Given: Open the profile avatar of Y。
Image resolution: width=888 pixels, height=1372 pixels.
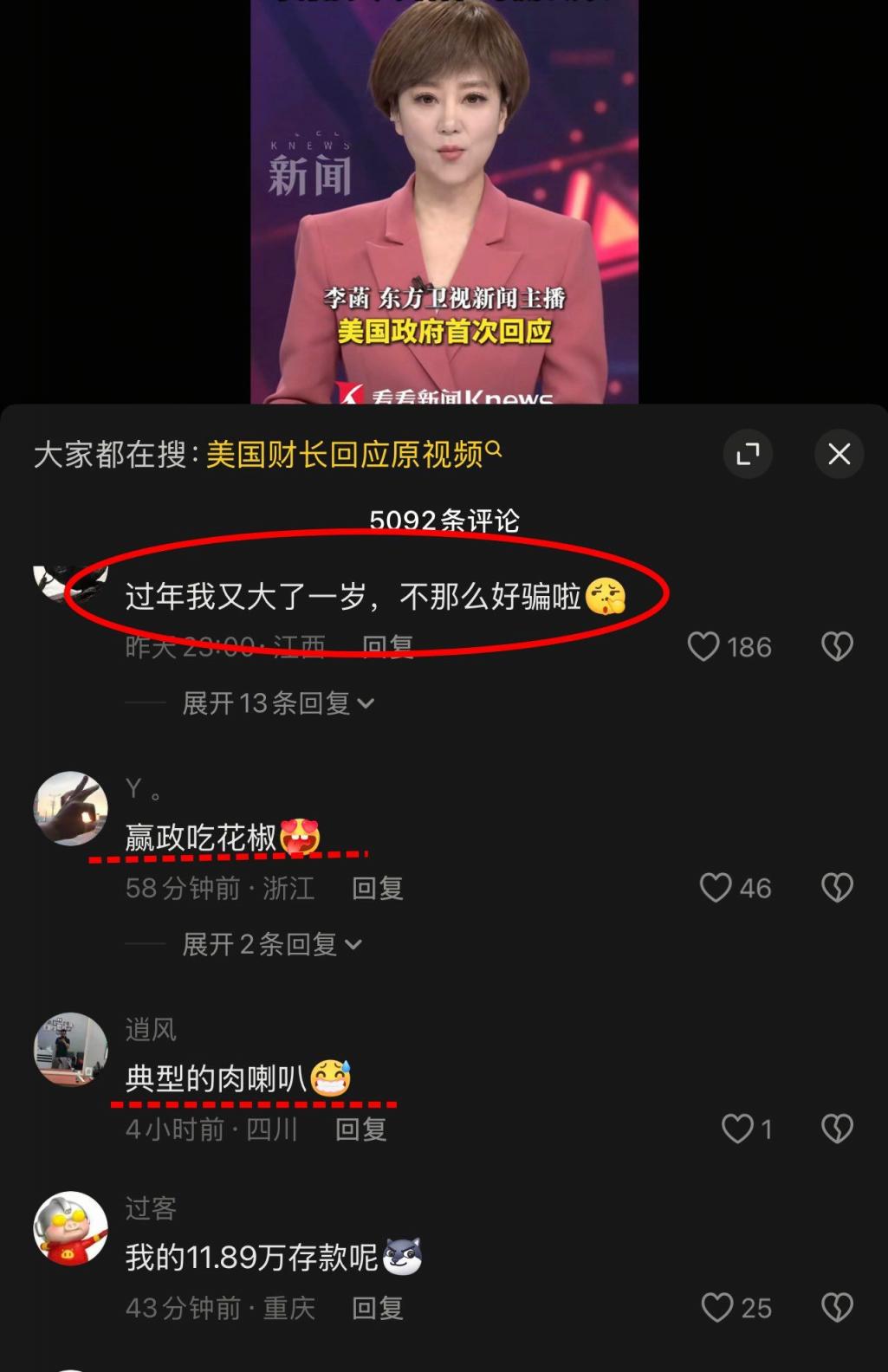Looking at the screenshot, I should pos(70,808).
